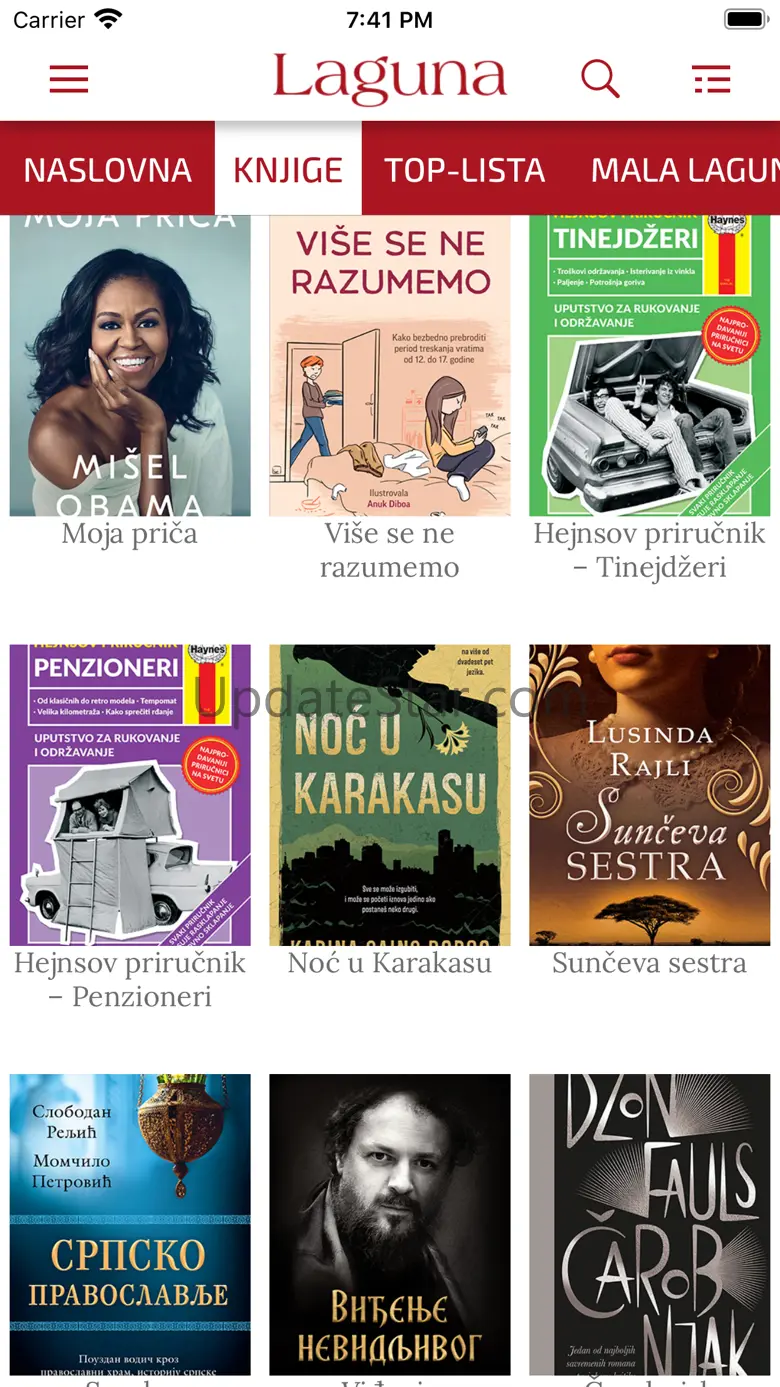
Task: Open the categories list icon
Action: 712,79
